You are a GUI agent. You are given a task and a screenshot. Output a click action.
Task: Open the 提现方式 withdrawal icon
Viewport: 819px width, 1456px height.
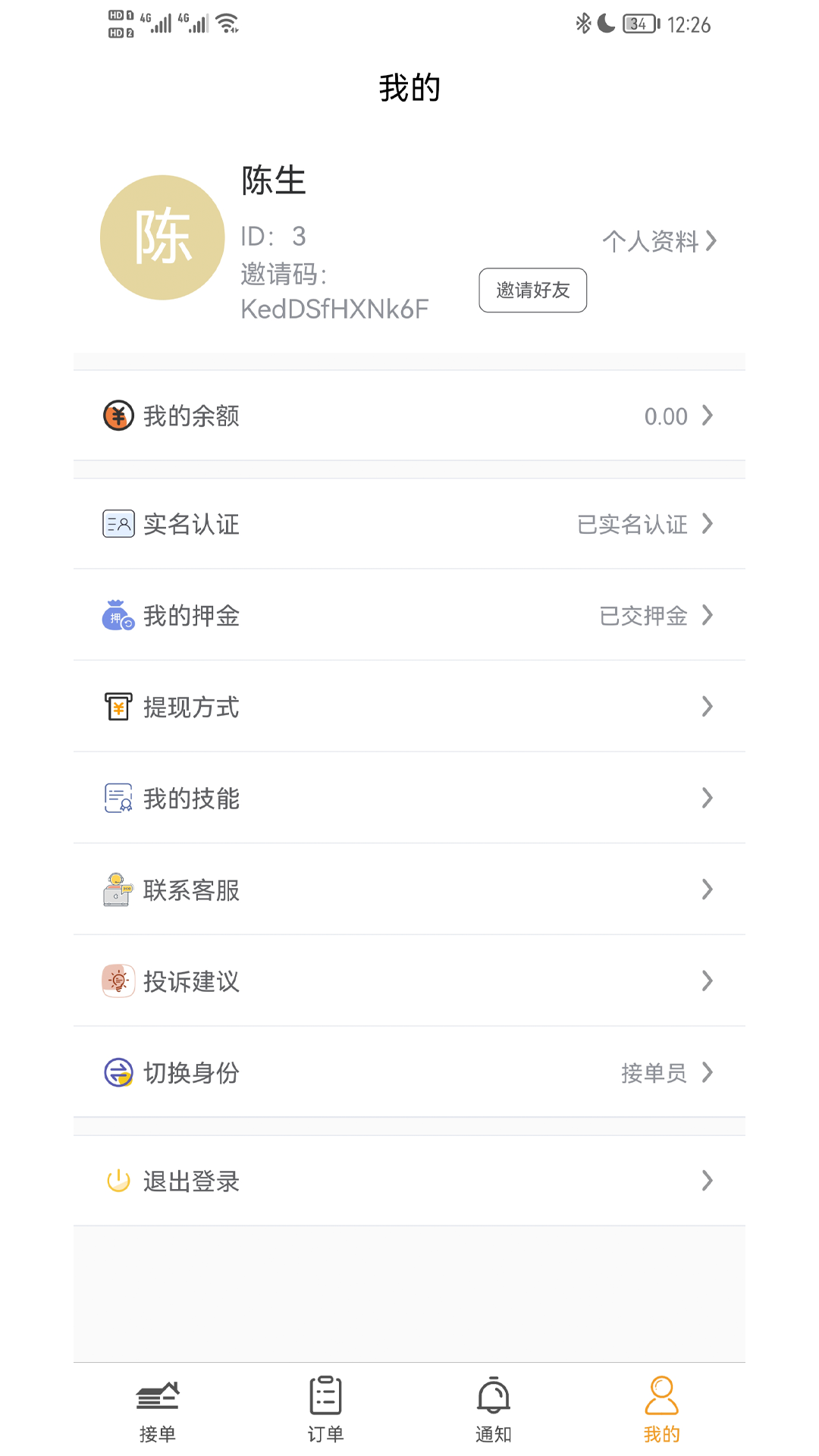pos(118,706)
